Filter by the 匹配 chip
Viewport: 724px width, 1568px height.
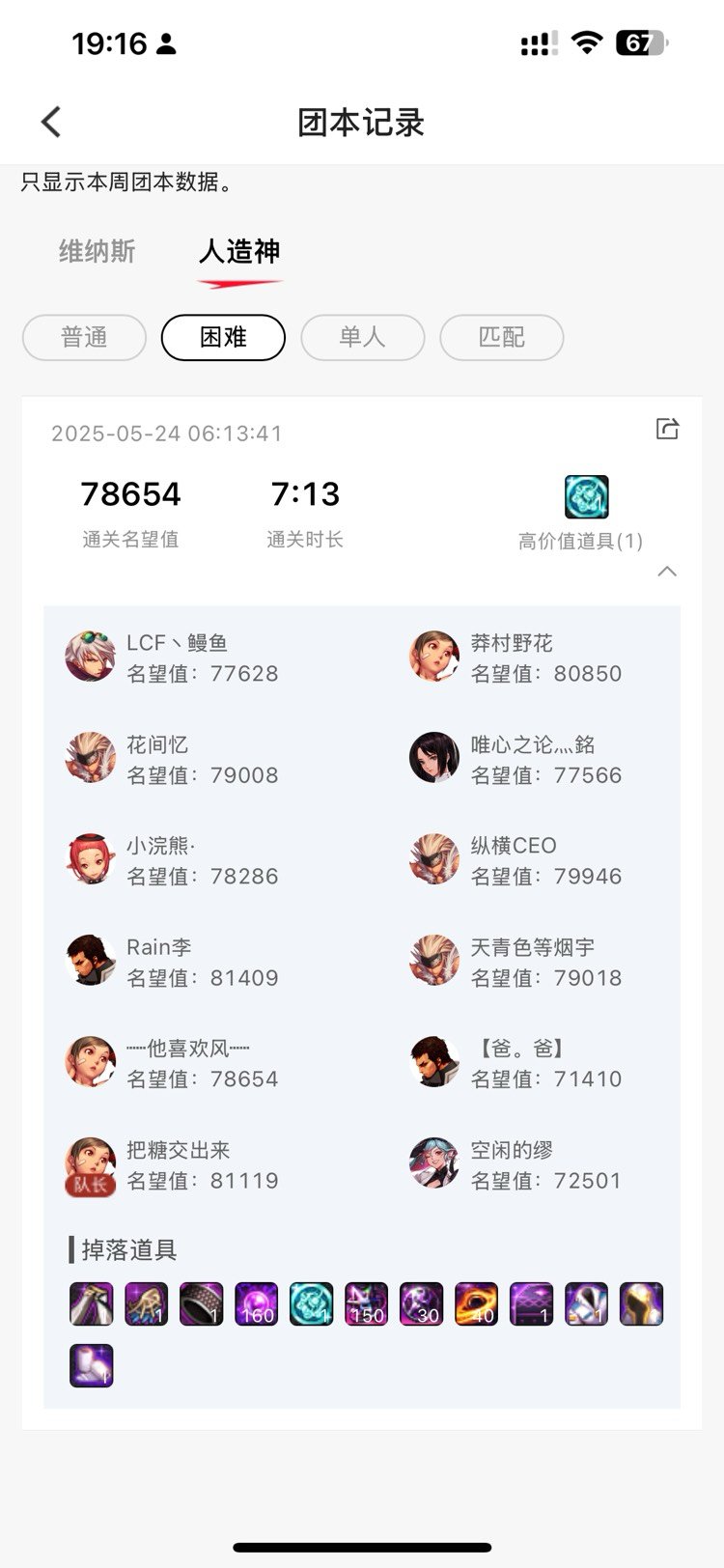501,337
